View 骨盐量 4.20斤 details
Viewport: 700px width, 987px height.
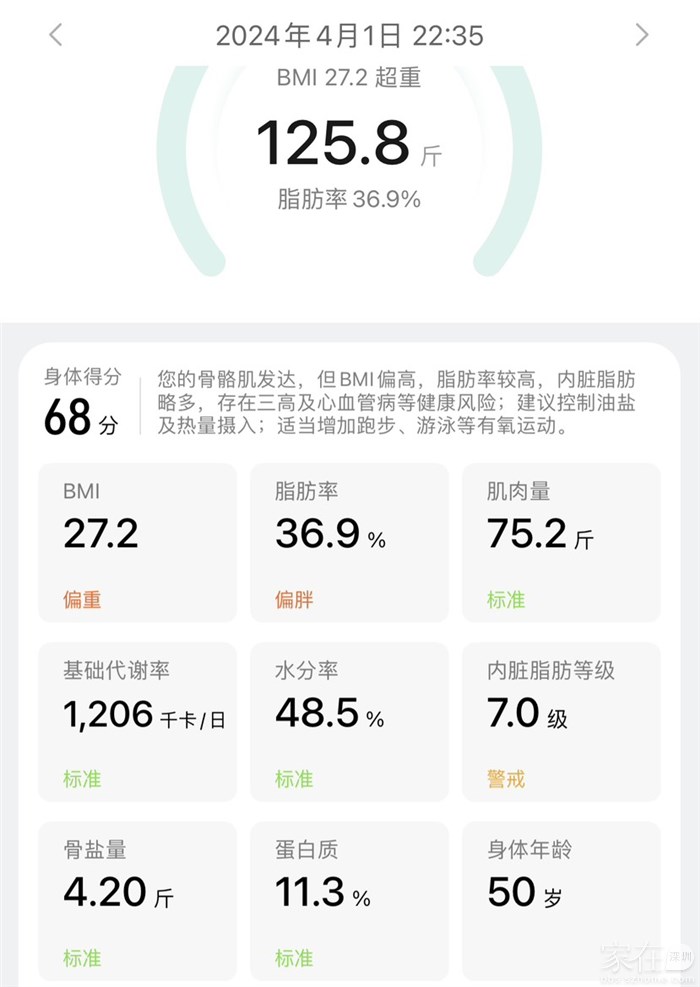click(137, 900)
